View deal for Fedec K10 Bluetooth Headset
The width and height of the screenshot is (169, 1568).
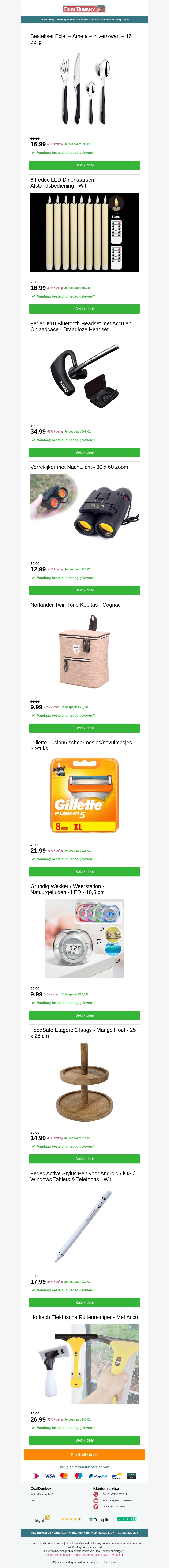[84, 452]
